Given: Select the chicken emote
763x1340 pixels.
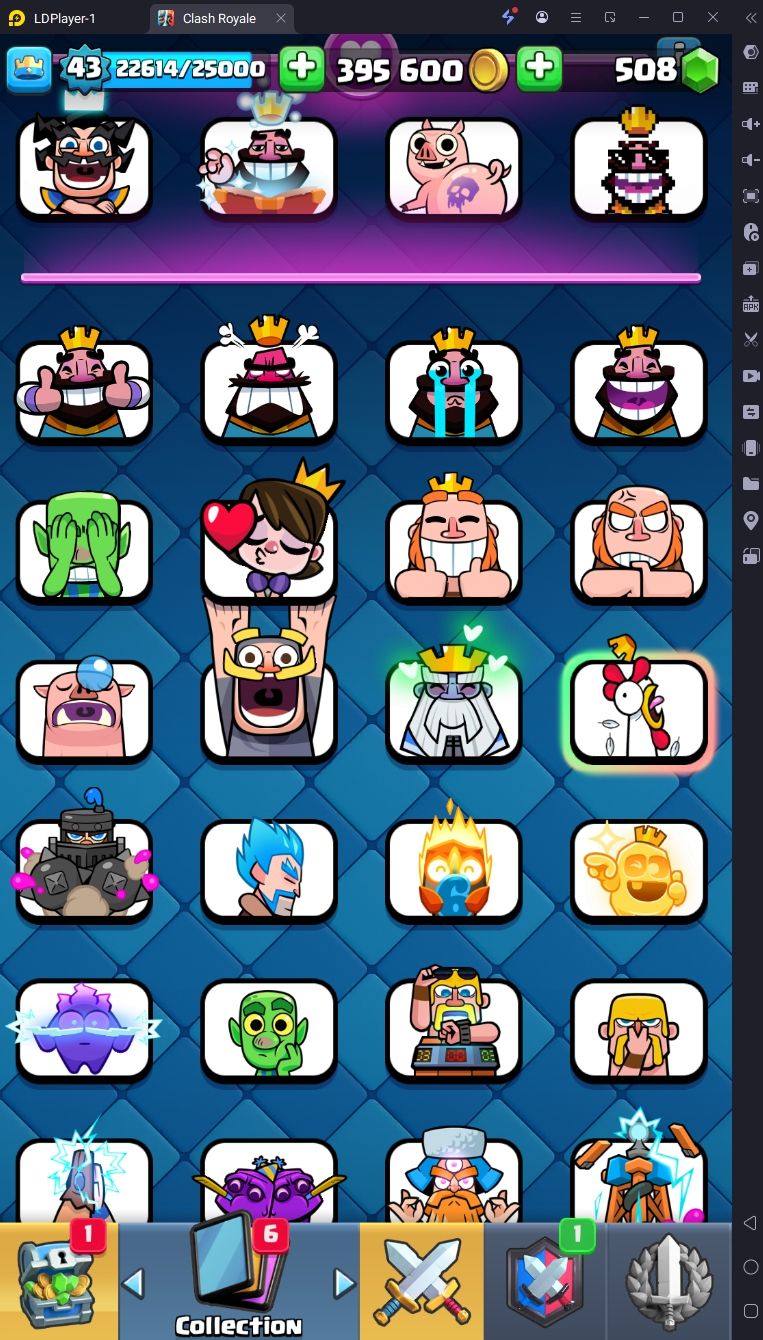Looking at the screenshot, I should [x=639, y=709].
